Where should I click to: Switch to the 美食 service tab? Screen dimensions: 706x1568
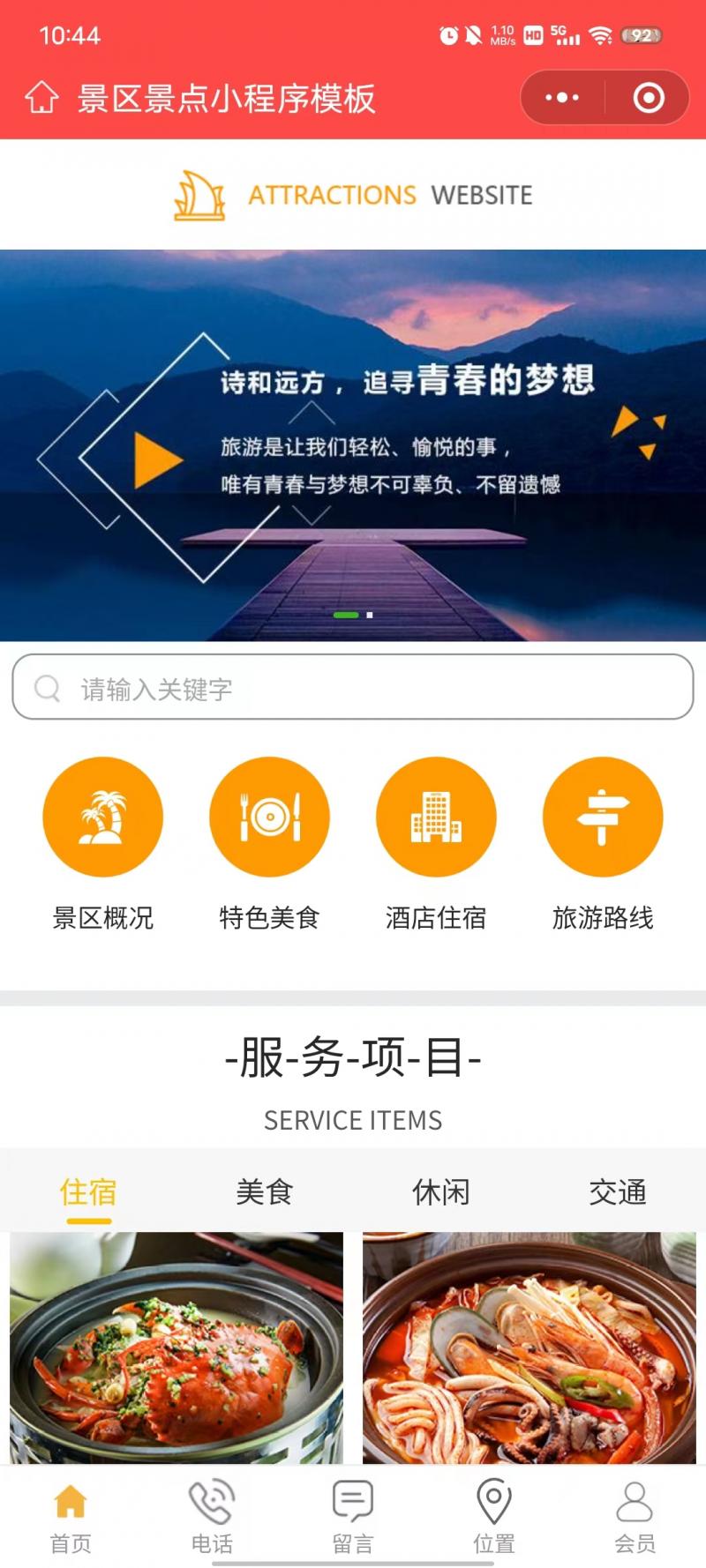(x=265, y=1192)
